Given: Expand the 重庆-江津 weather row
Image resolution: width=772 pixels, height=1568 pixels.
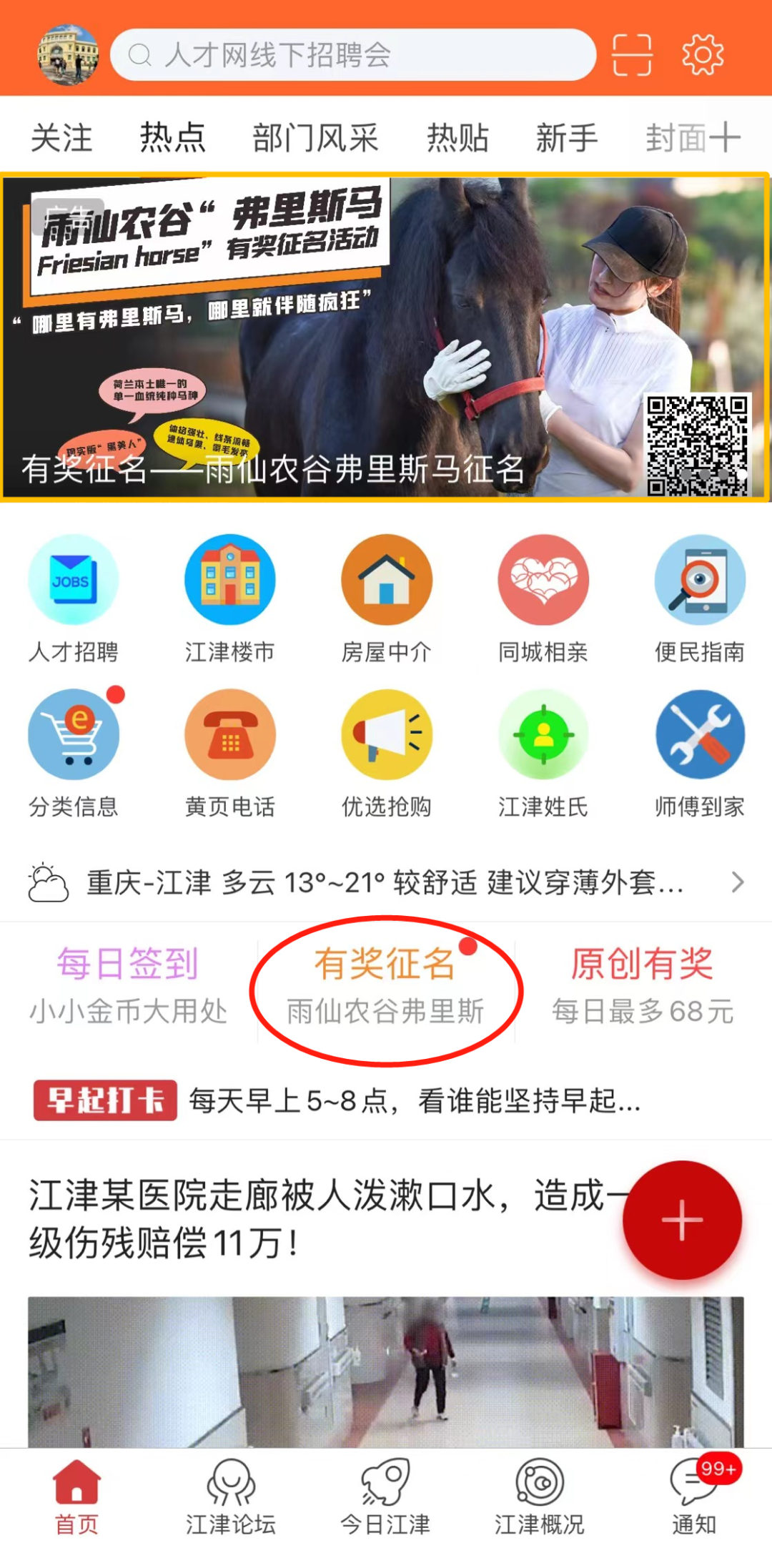Looking at the screenshot, I should [386, 883].
